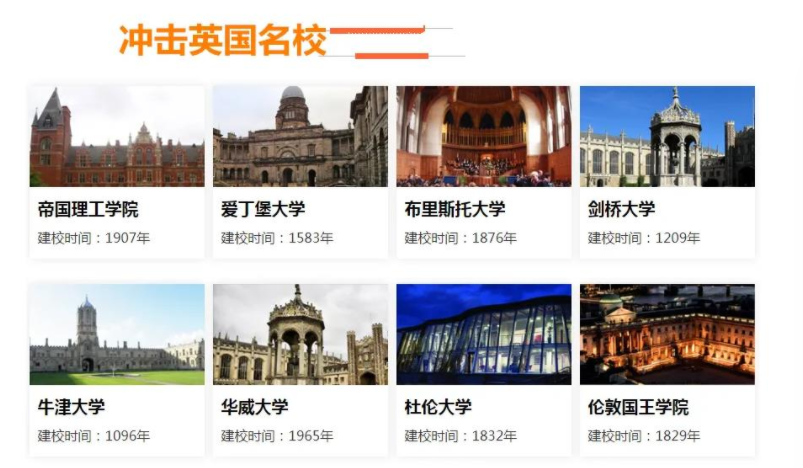View the 杜伦大学 card
The image size is (803, 468).
pos(484,368)
